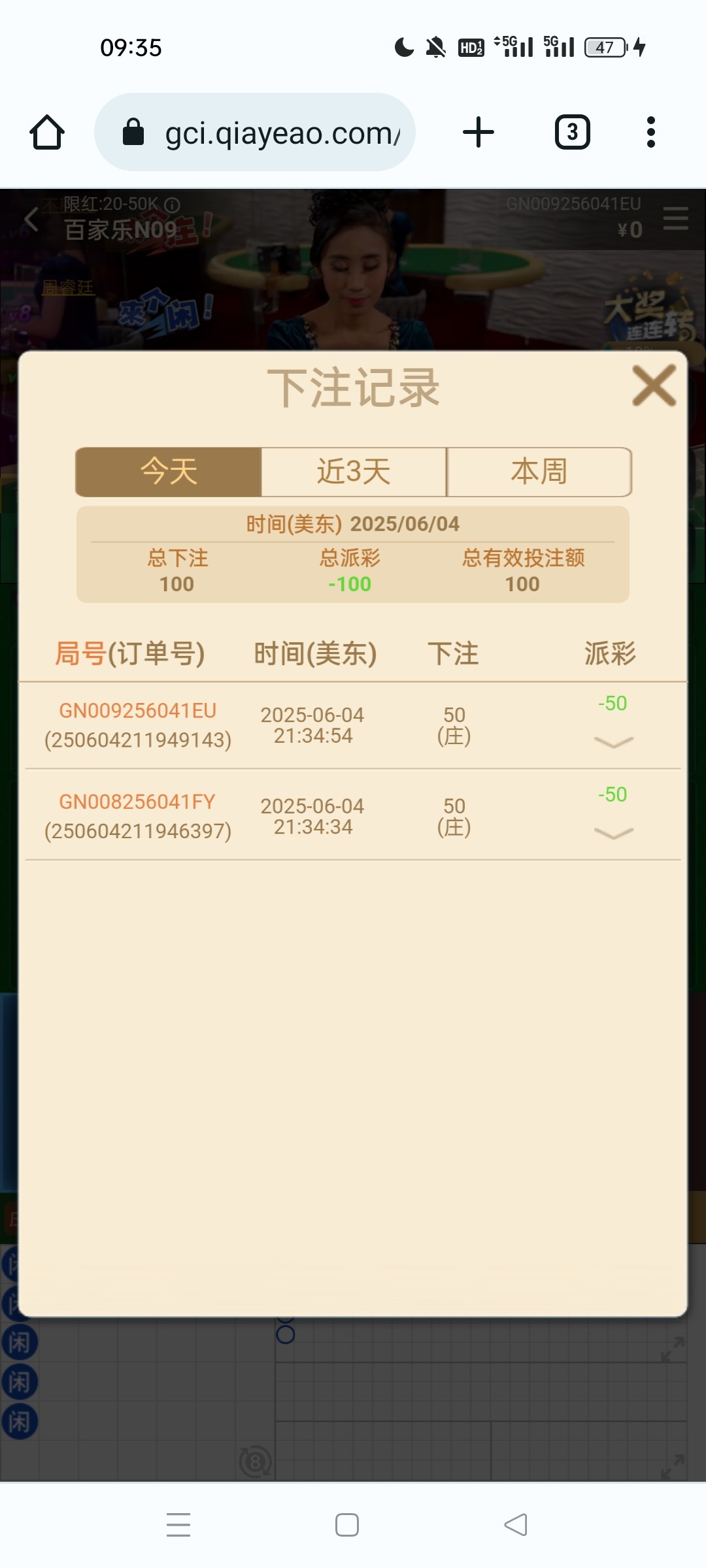Switch to the 本周 tab
The height and width of the screenshot is (1568, 706).
[x=539, y=472]
